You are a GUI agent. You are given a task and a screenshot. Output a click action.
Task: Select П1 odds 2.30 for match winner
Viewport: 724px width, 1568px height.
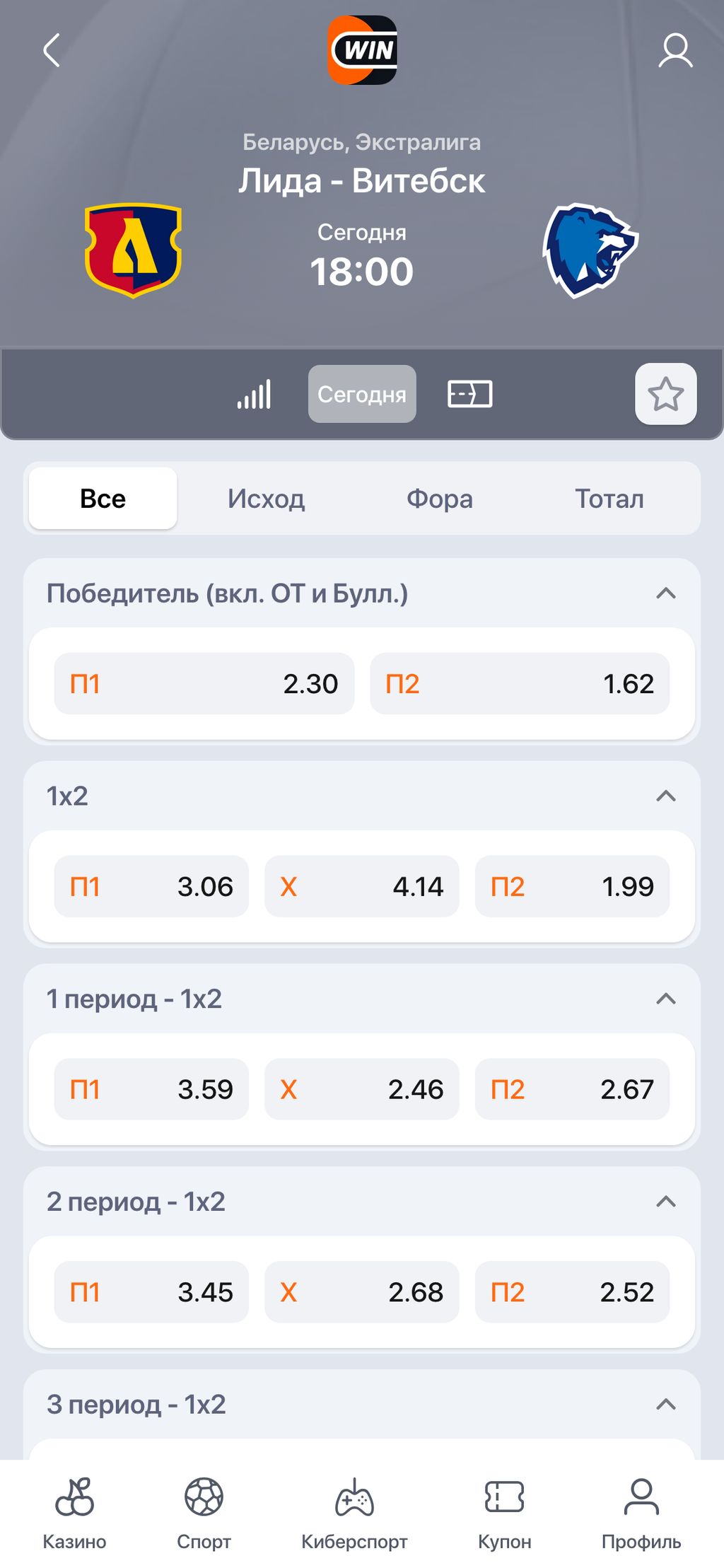click(x=205, y=683)
